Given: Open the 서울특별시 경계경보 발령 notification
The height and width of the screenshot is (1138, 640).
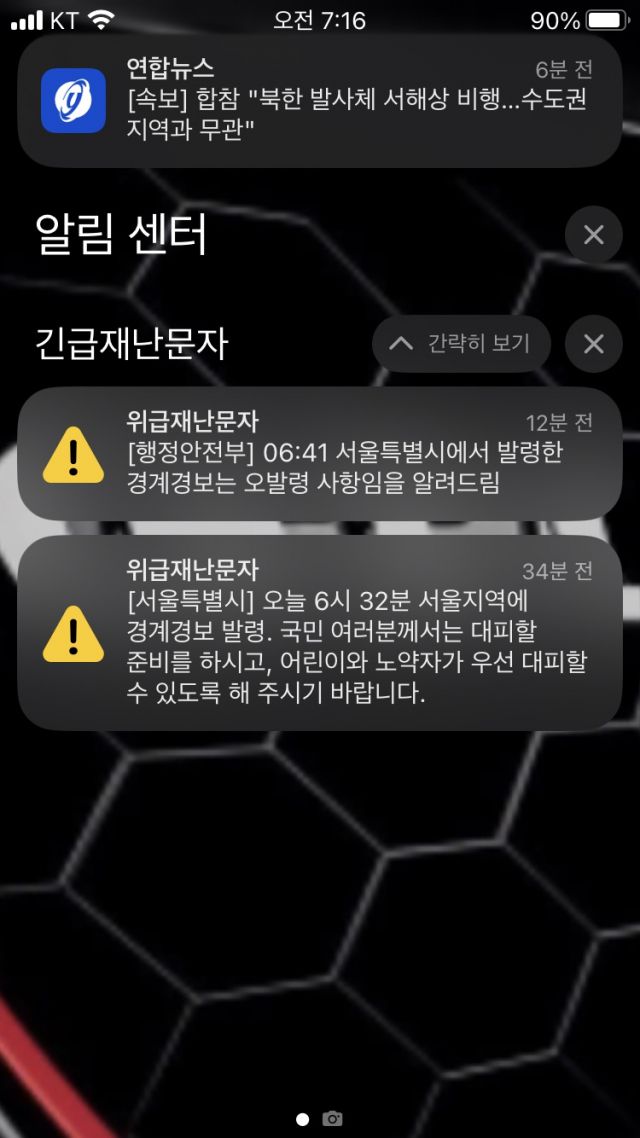Looking at the screenshot, I should [320, 632].
